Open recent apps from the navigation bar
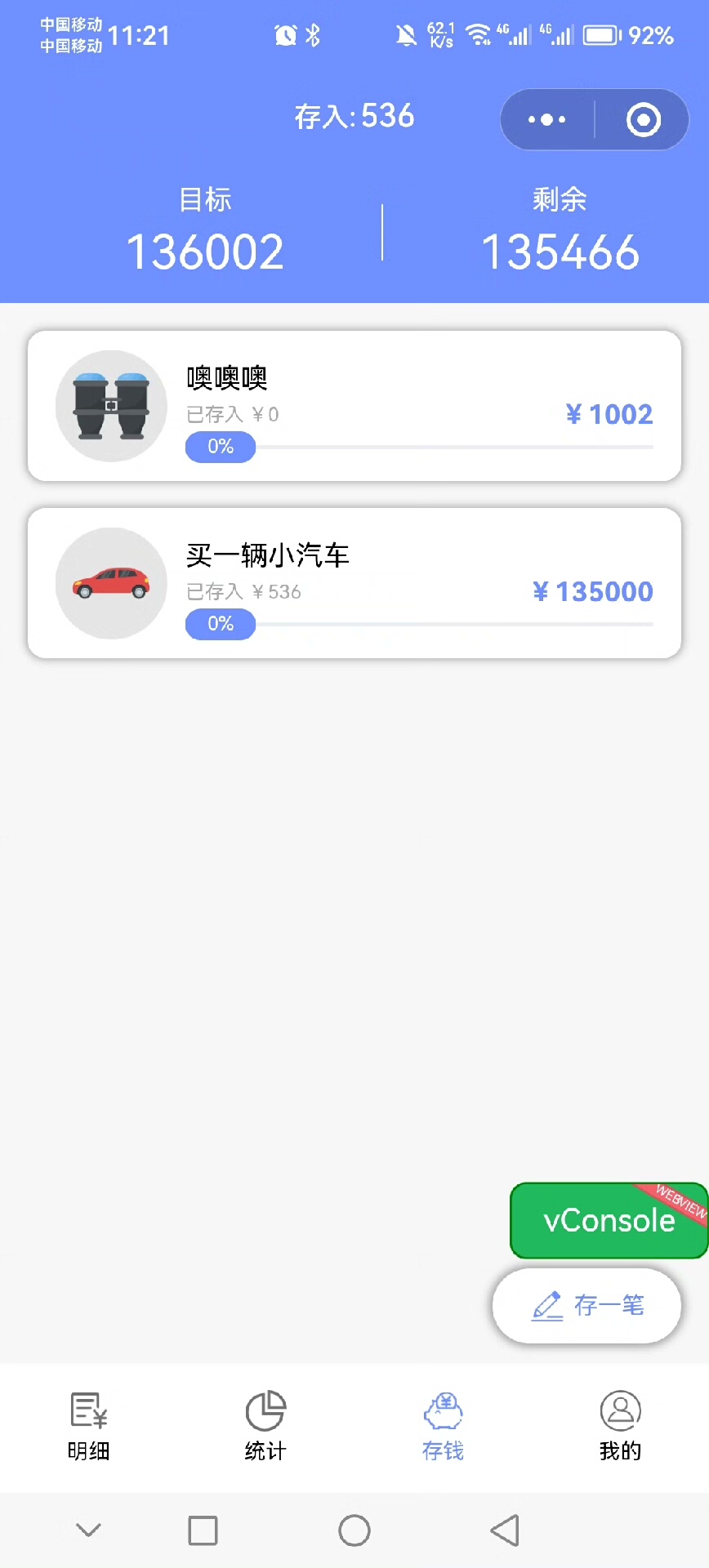Viewport: 709px width, 1568px height. click(x=203, y=1530)
